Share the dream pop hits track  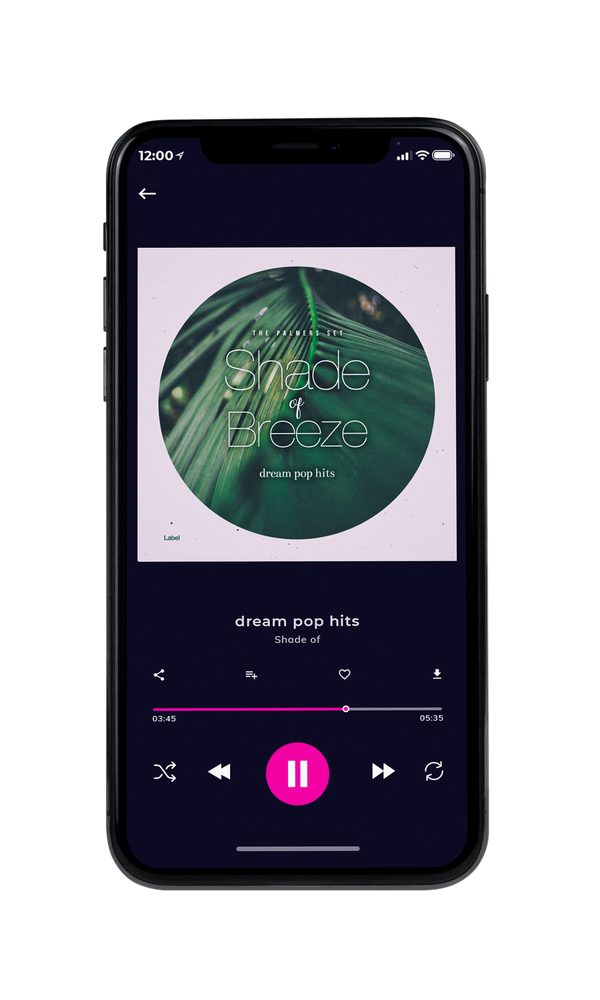159,675
